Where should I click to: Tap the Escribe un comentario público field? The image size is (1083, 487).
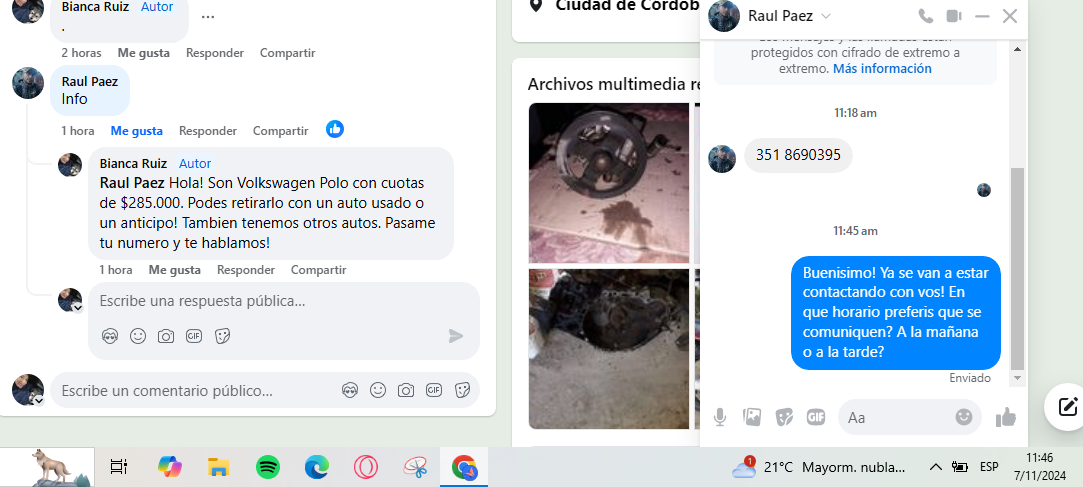point(190,391)
